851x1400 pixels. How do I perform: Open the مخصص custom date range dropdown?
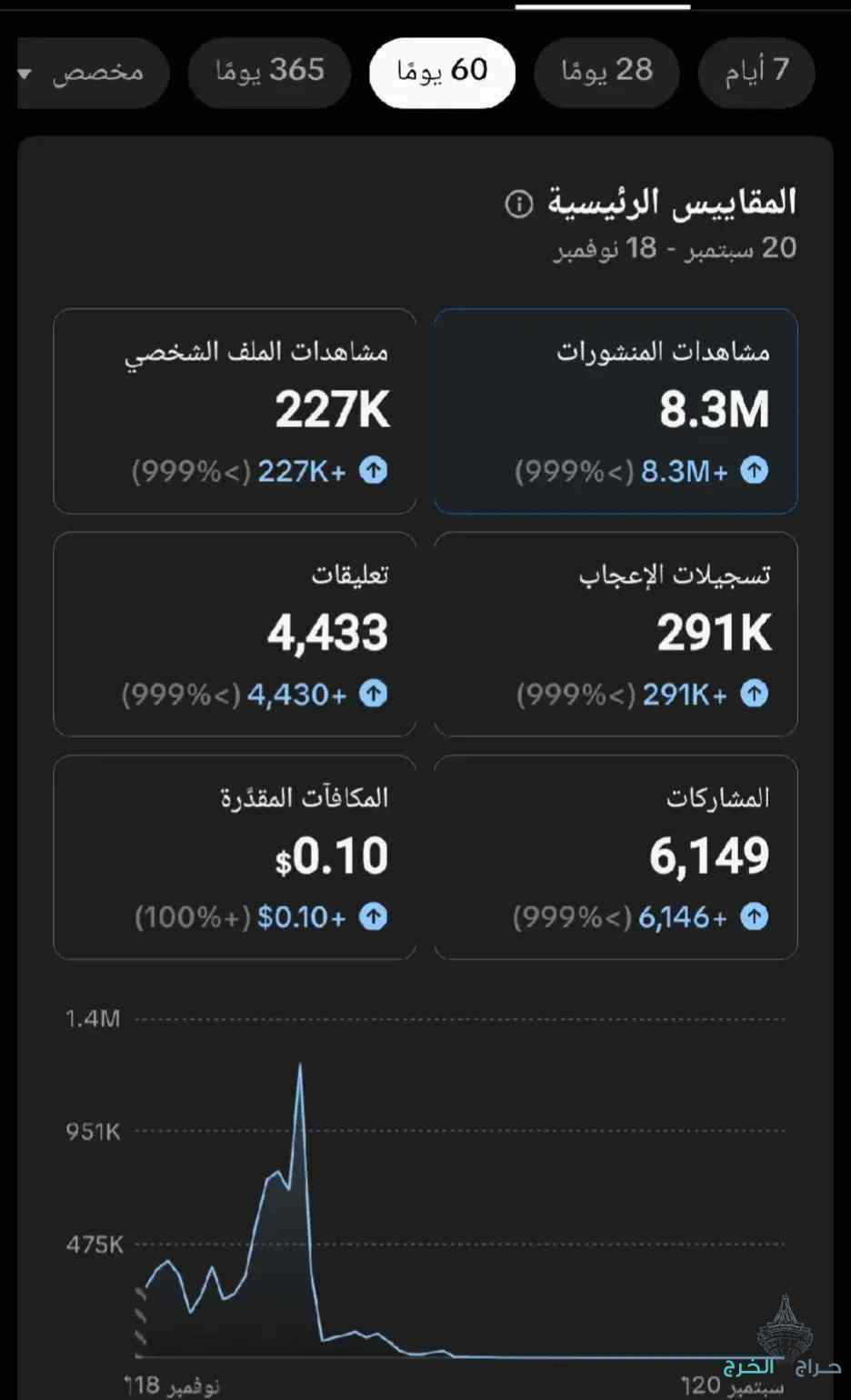point(91,74)
